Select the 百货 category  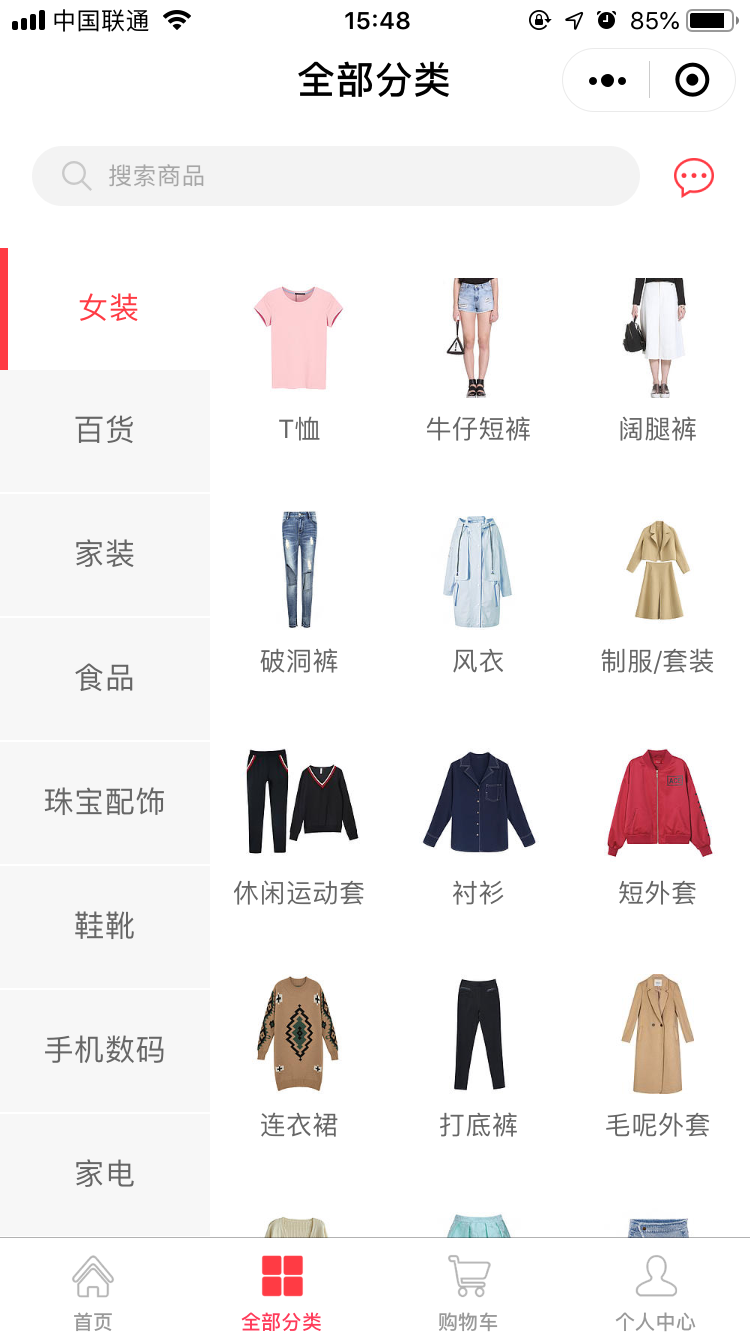pyautogui.click(x=105, y=431)
